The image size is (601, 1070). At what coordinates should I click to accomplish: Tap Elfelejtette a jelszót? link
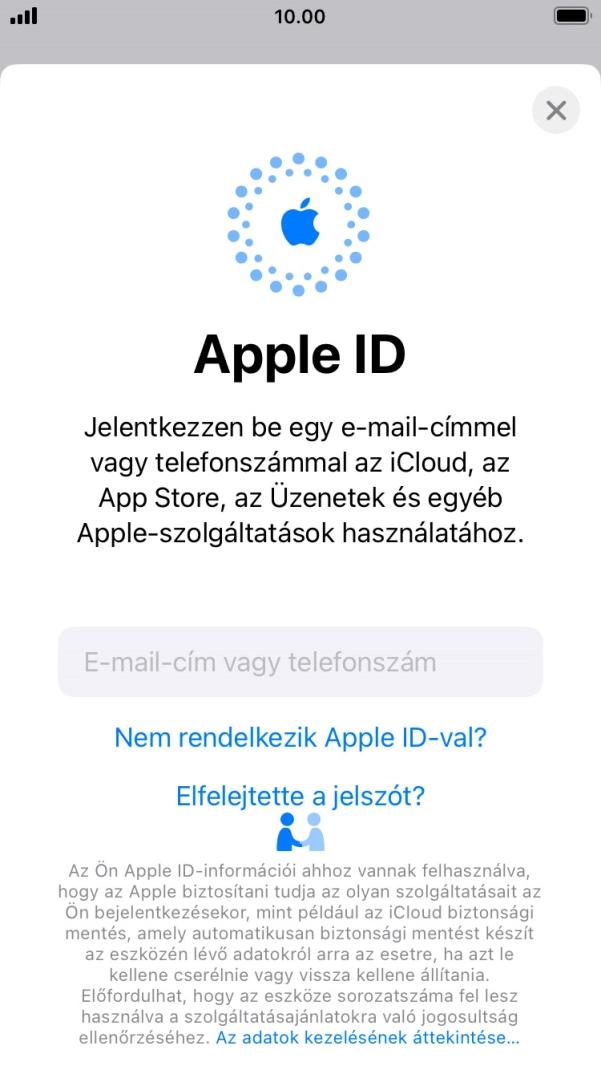tap(300, 796)
